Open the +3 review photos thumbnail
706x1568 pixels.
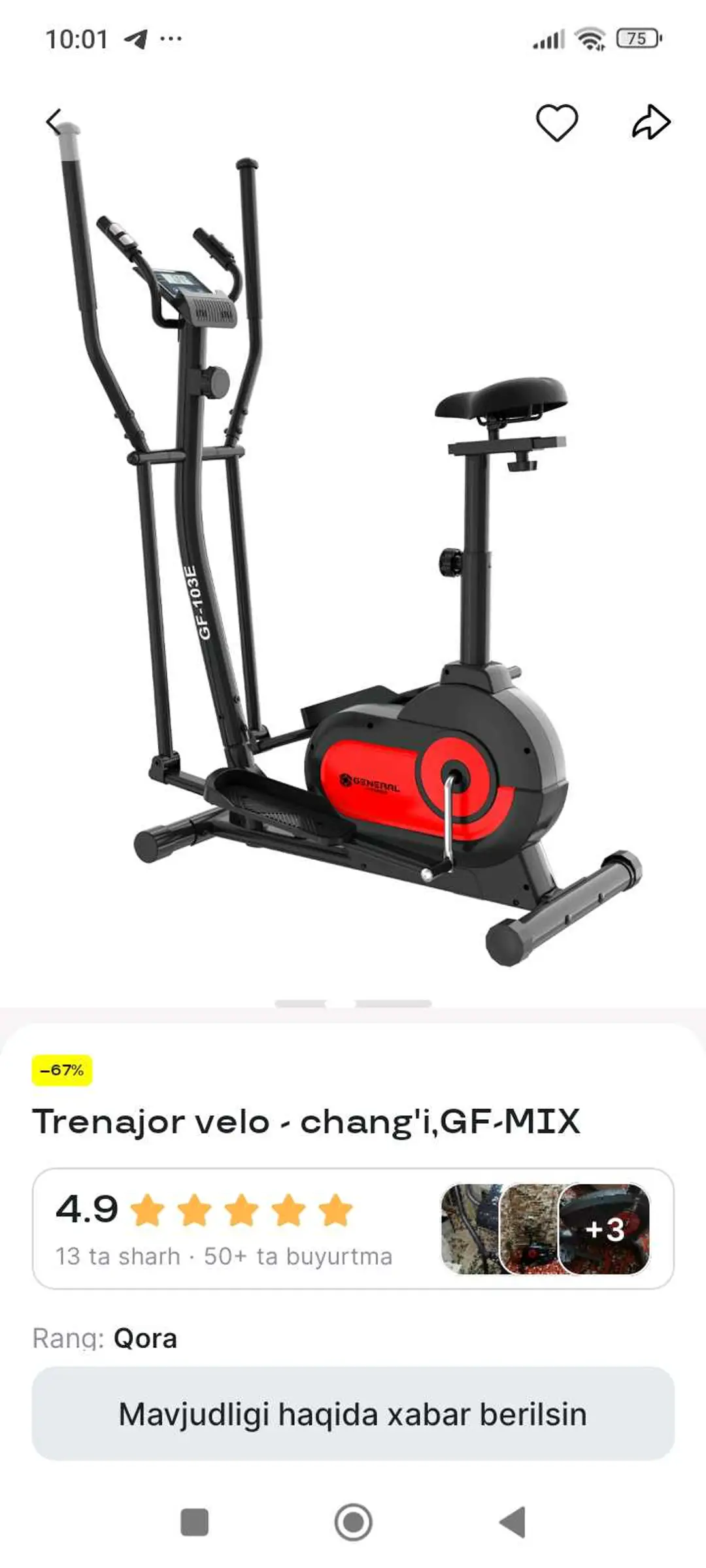coord(604,1229)
